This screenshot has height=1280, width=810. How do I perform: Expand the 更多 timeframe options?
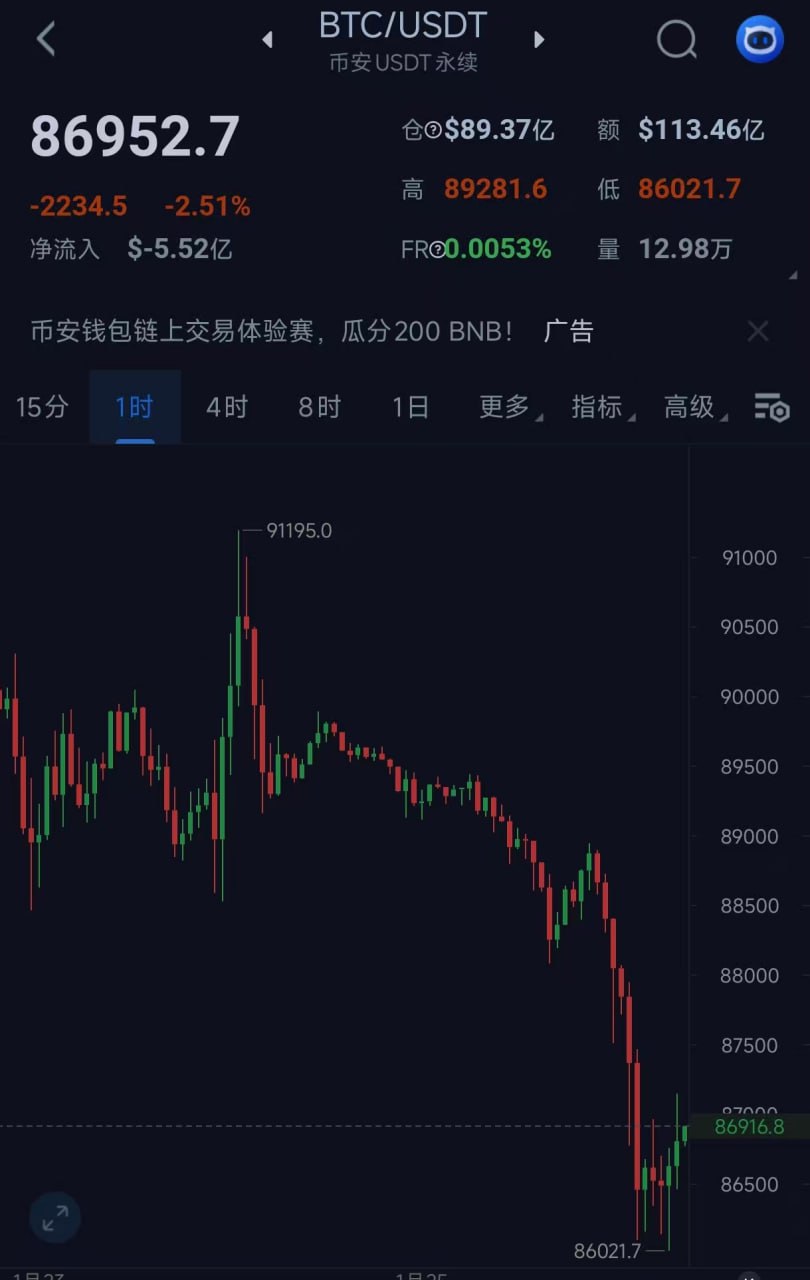point(505,407)
